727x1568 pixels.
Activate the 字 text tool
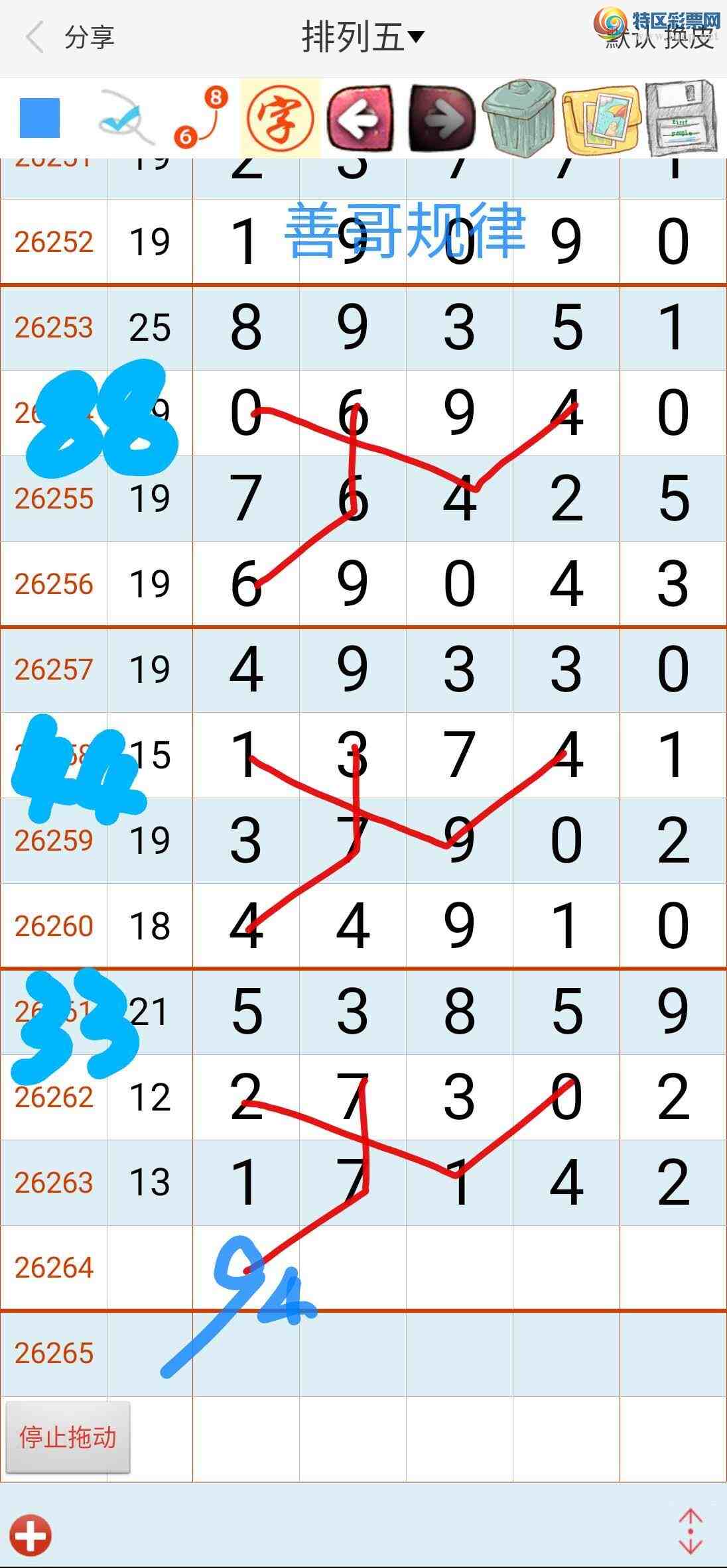click(x=281, y=119)
